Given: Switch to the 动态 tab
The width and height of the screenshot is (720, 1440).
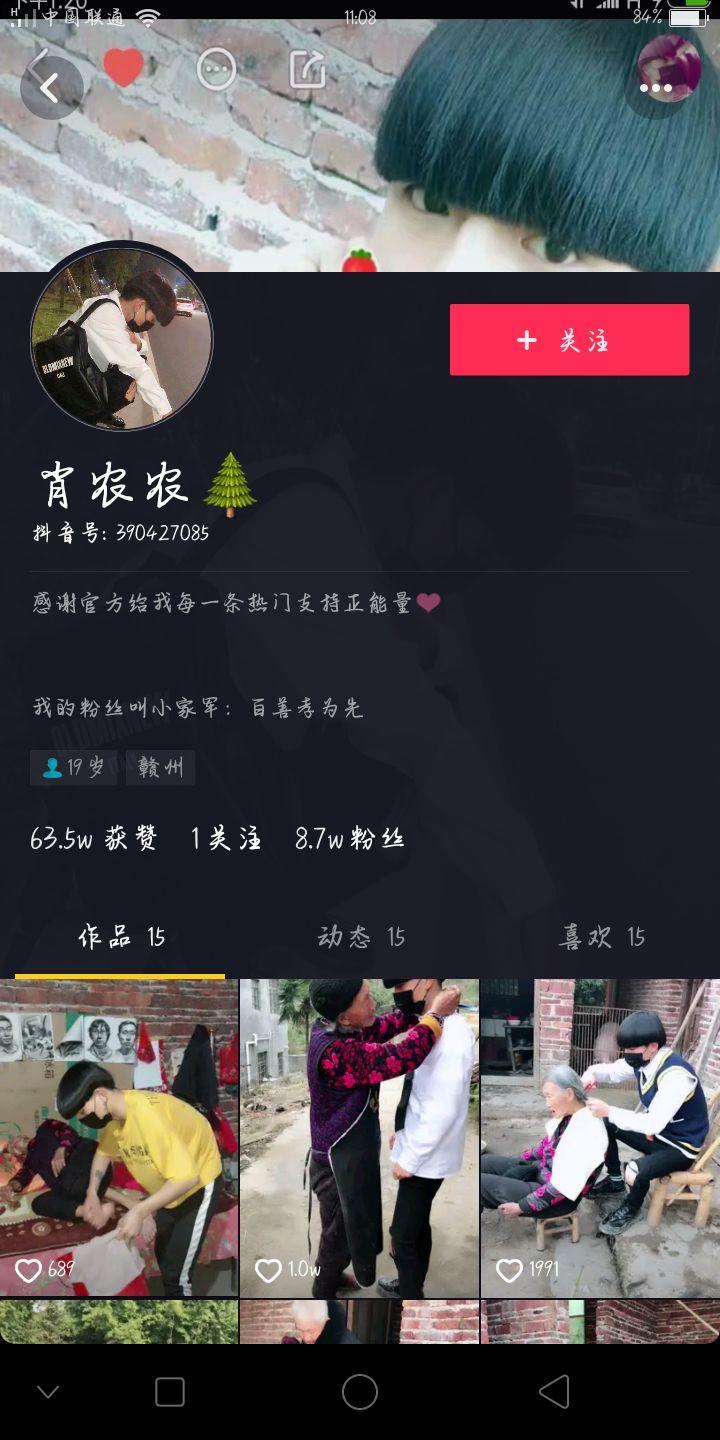Looking at the screenshot, I should click(x=360, y=937).
